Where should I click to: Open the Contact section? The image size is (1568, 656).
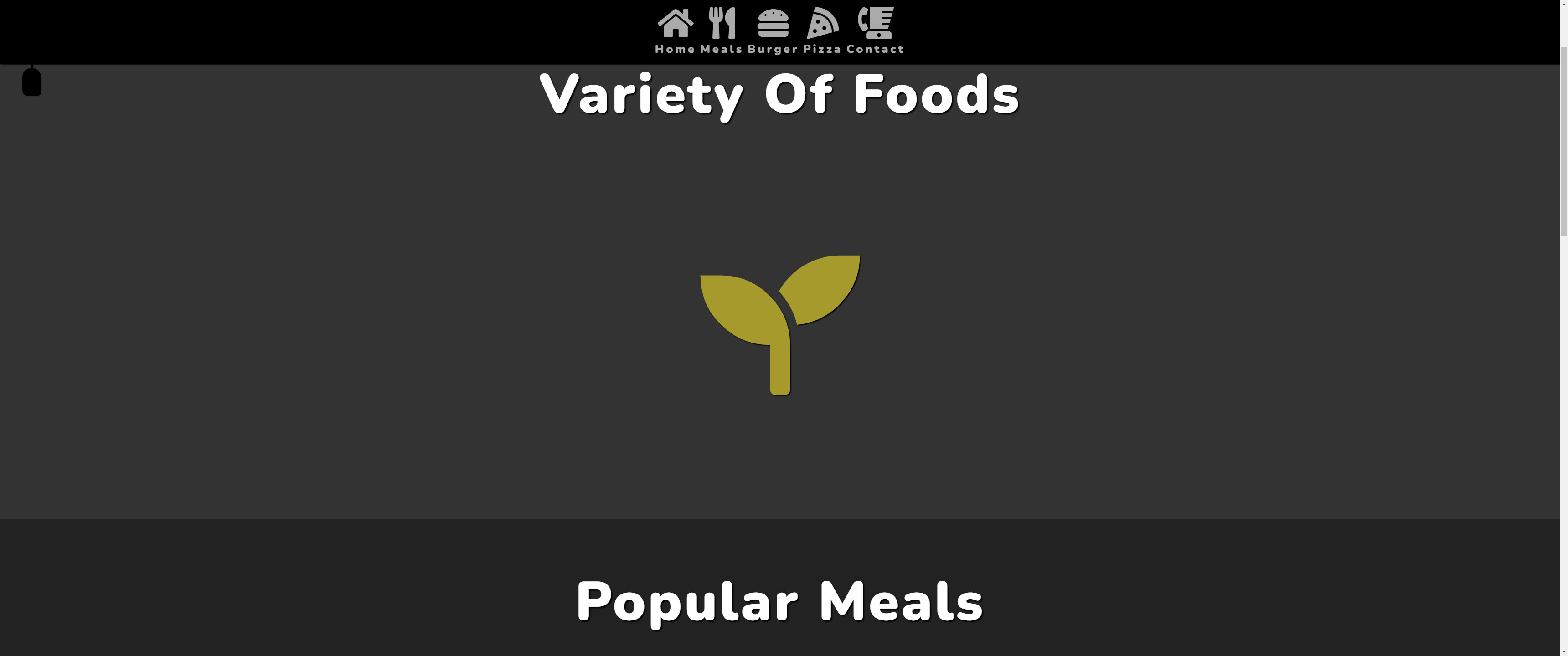[875, 31]
